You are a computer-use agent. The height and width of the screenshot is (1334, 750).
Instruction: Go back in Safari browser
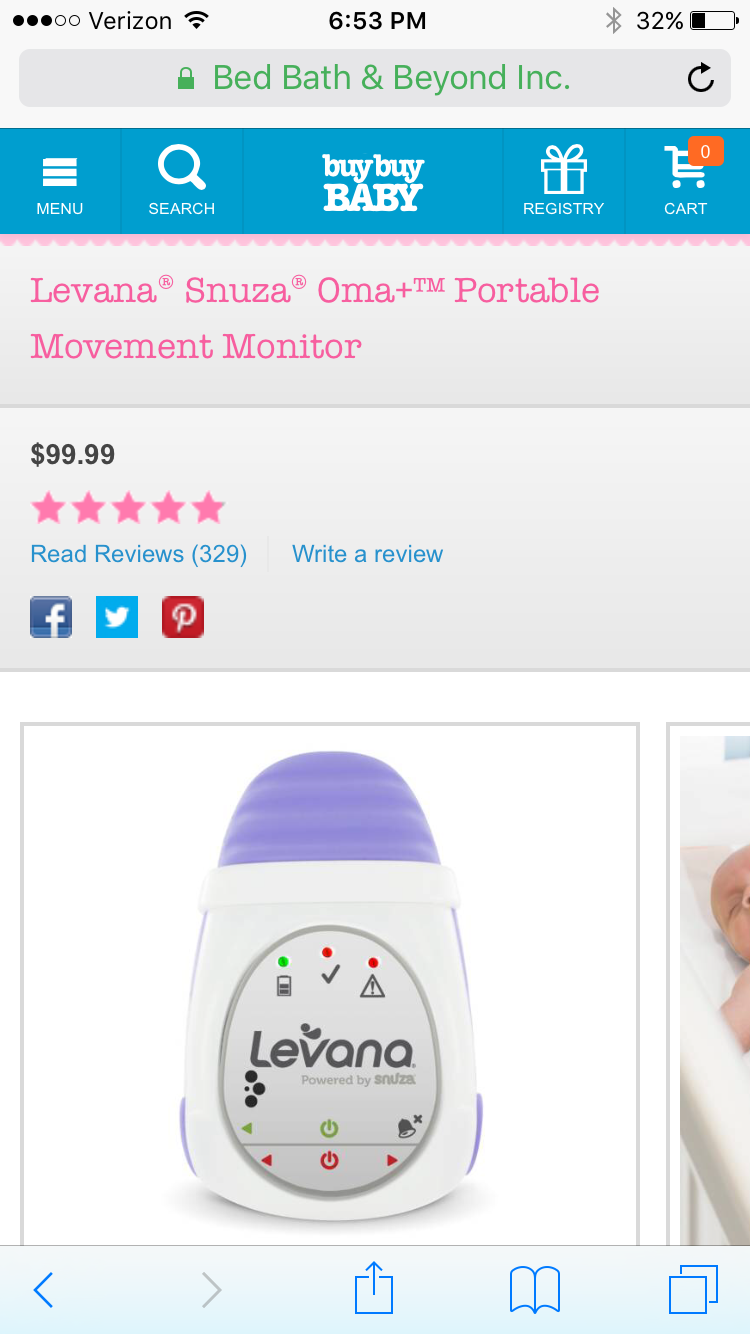point(43,1290)
